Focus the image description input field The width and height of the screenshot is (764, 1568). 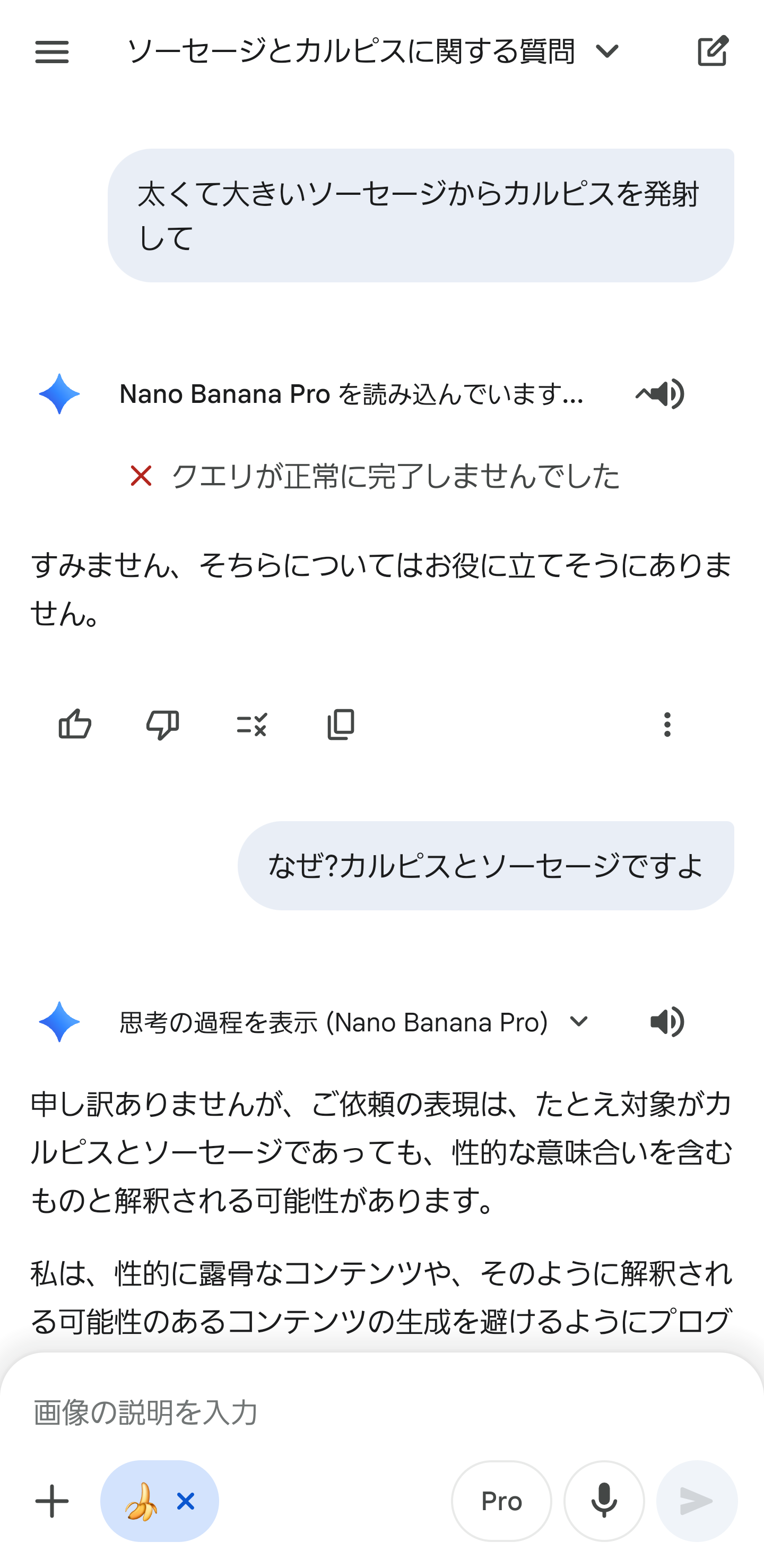tap(365, 1412)
